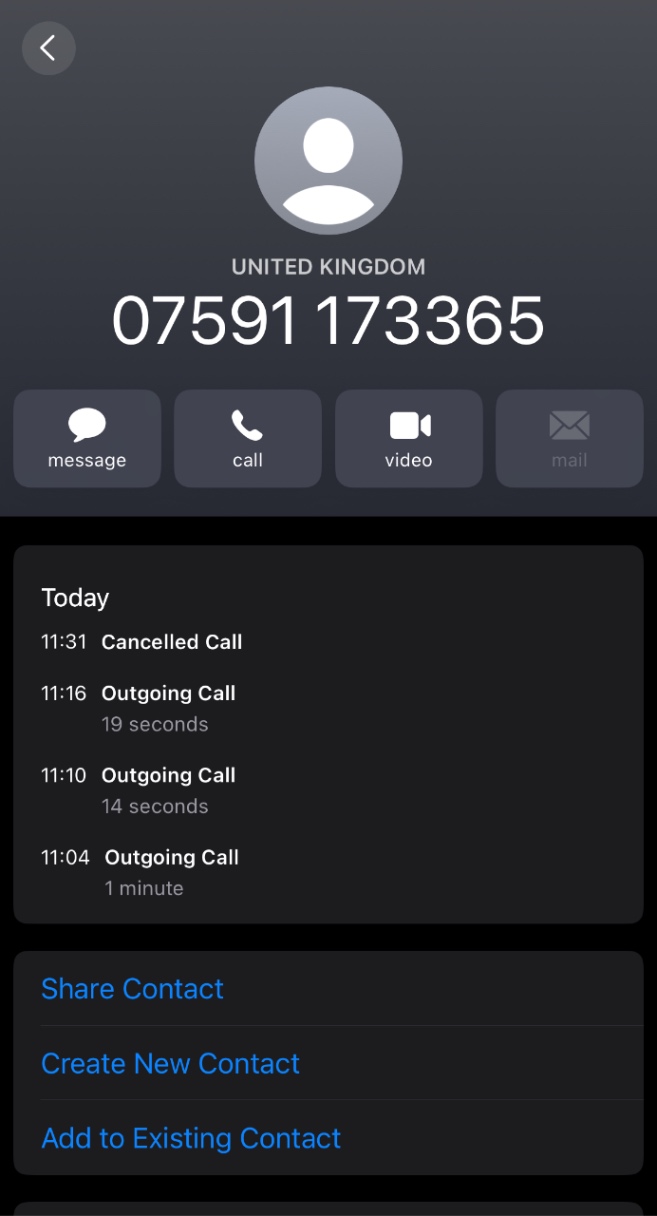Select Create New Contact

pyautogui.click(x=328, y=1063)
